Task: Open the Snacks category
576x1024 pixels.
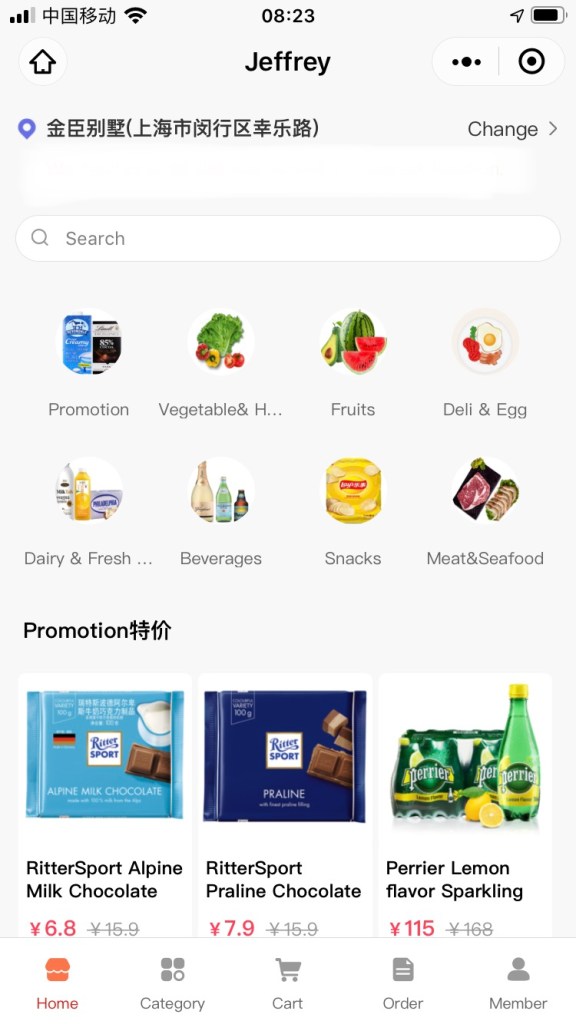Action: (353, 513)
